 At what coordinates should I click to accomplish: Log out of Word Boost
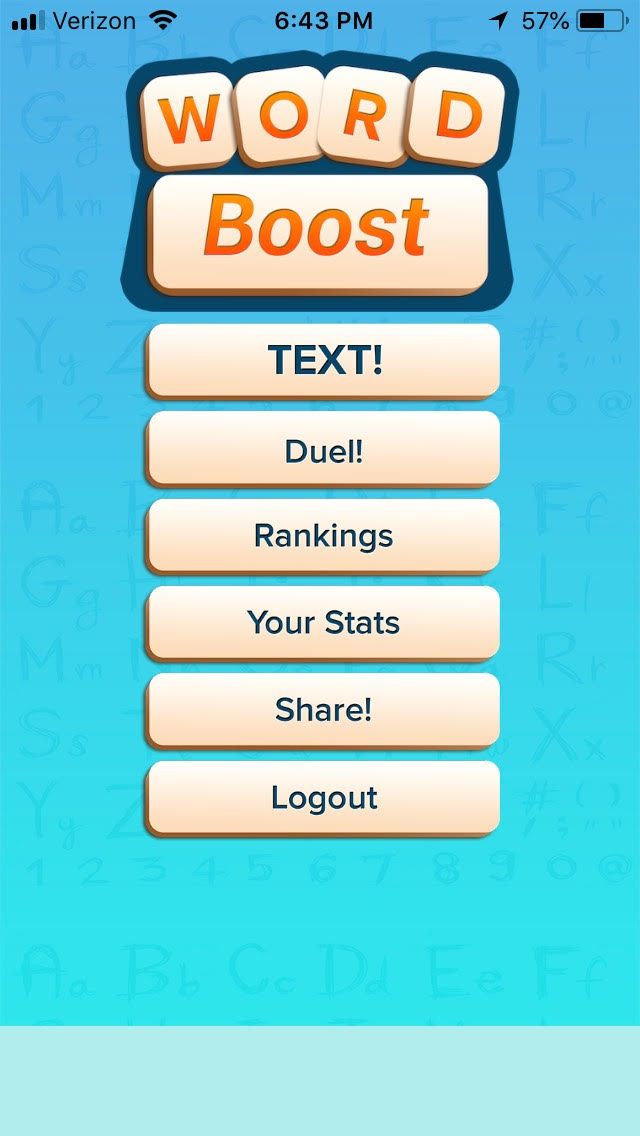[323, 798]
